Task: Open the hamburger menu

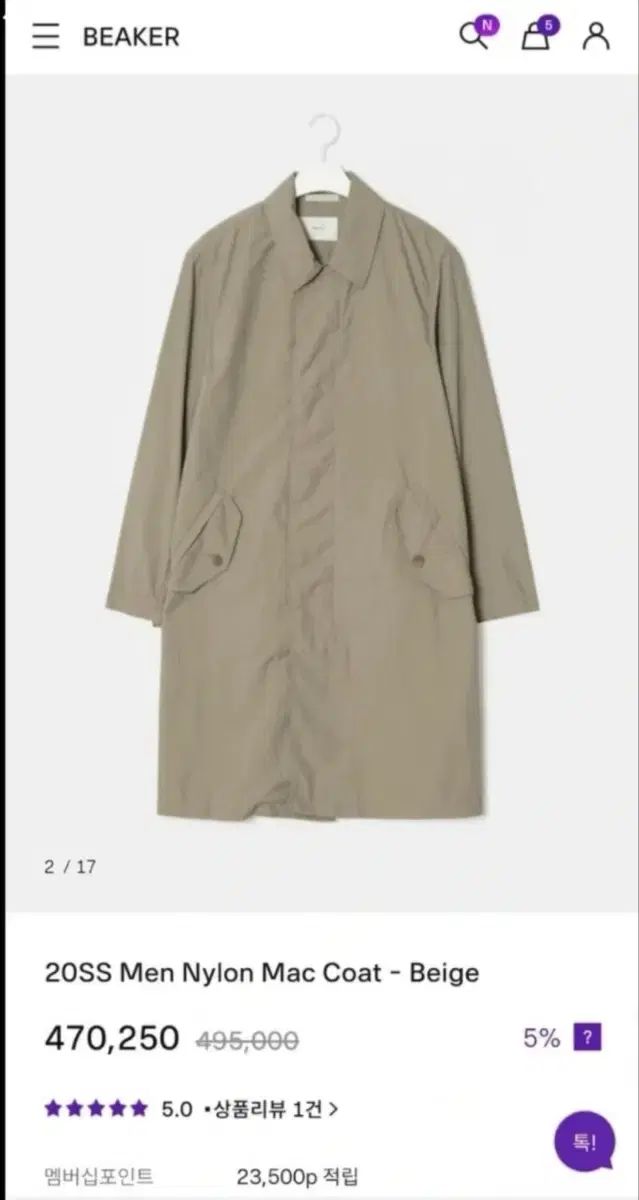Action: tap(46, 37)
